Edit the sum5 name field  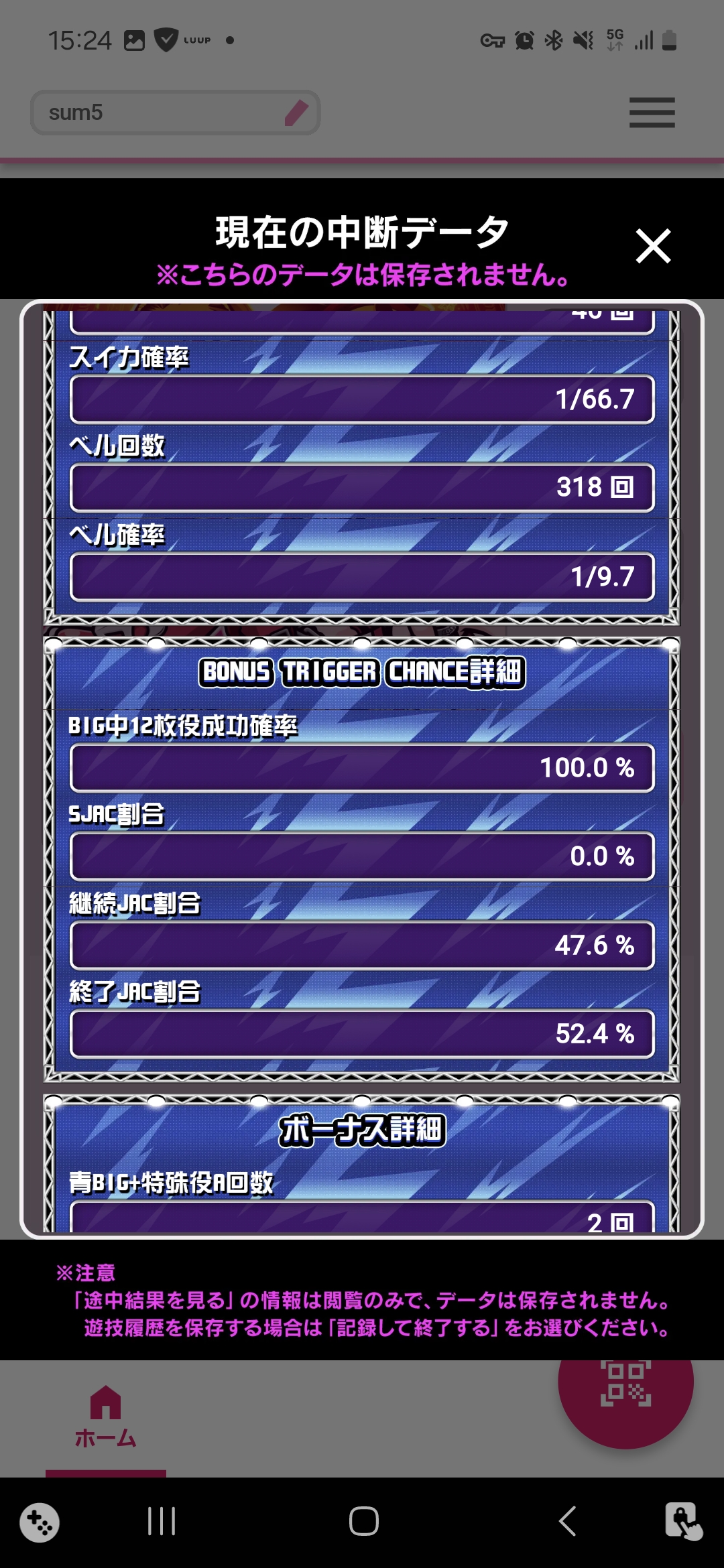pos(296,113)
